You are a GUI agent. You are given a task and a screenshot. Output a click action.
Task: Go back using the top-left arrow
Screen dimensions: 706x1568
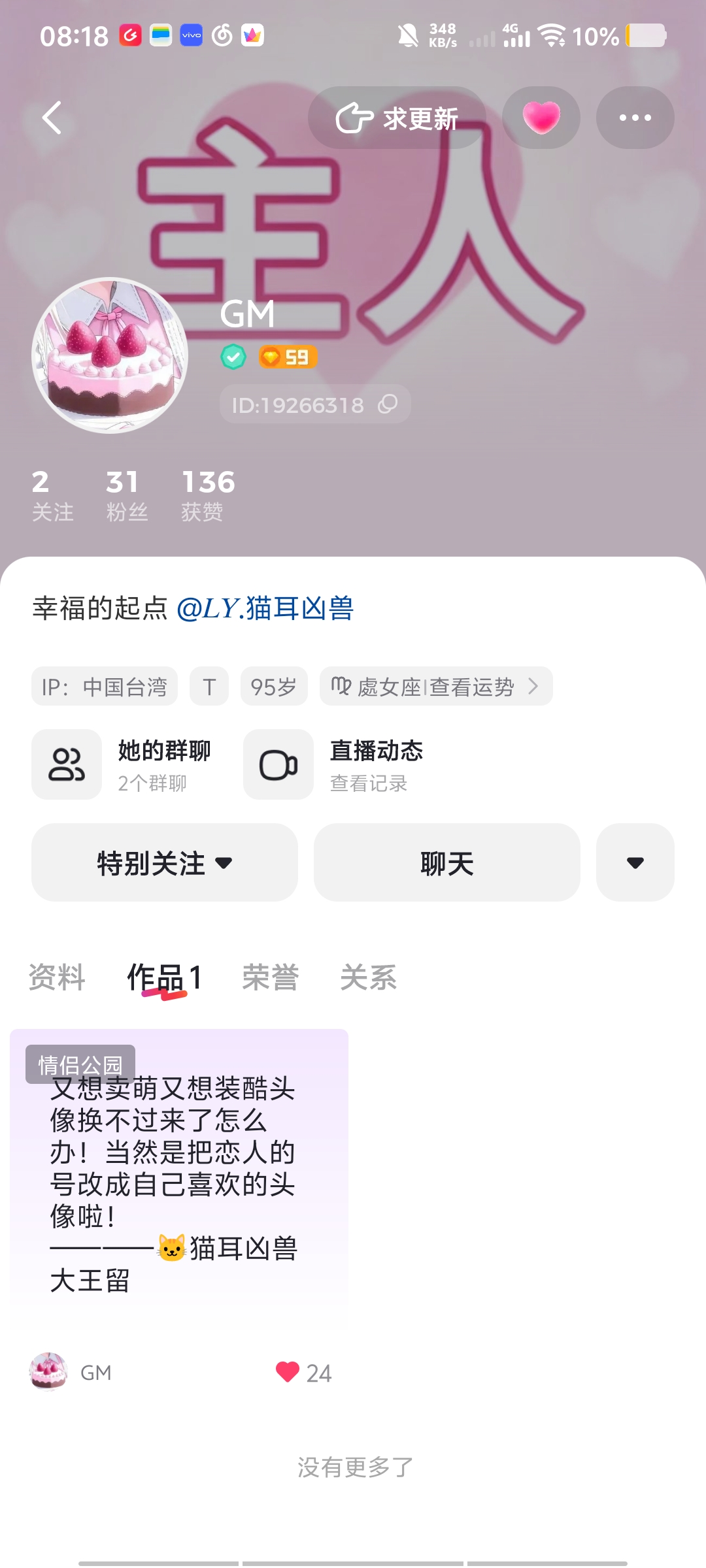[x=52, y=118]
